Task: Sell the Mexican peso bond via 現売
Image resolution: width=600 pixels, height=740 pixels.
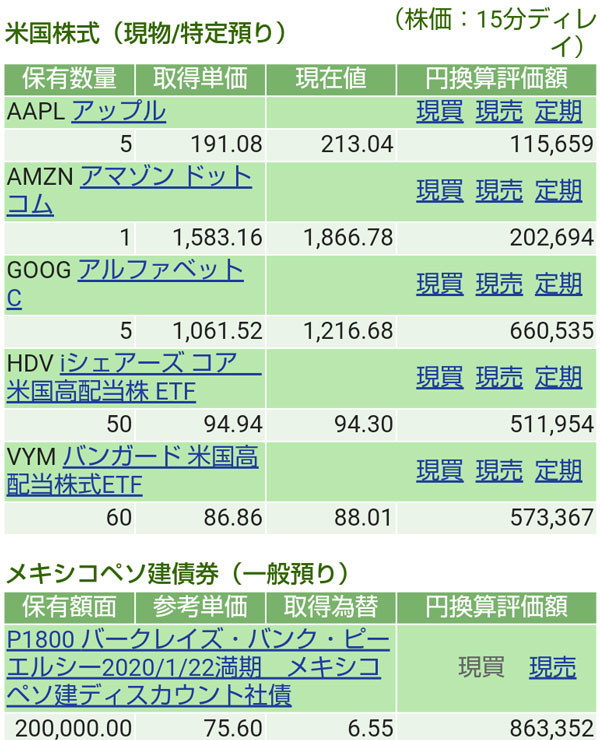Action: tap(552, 667)
